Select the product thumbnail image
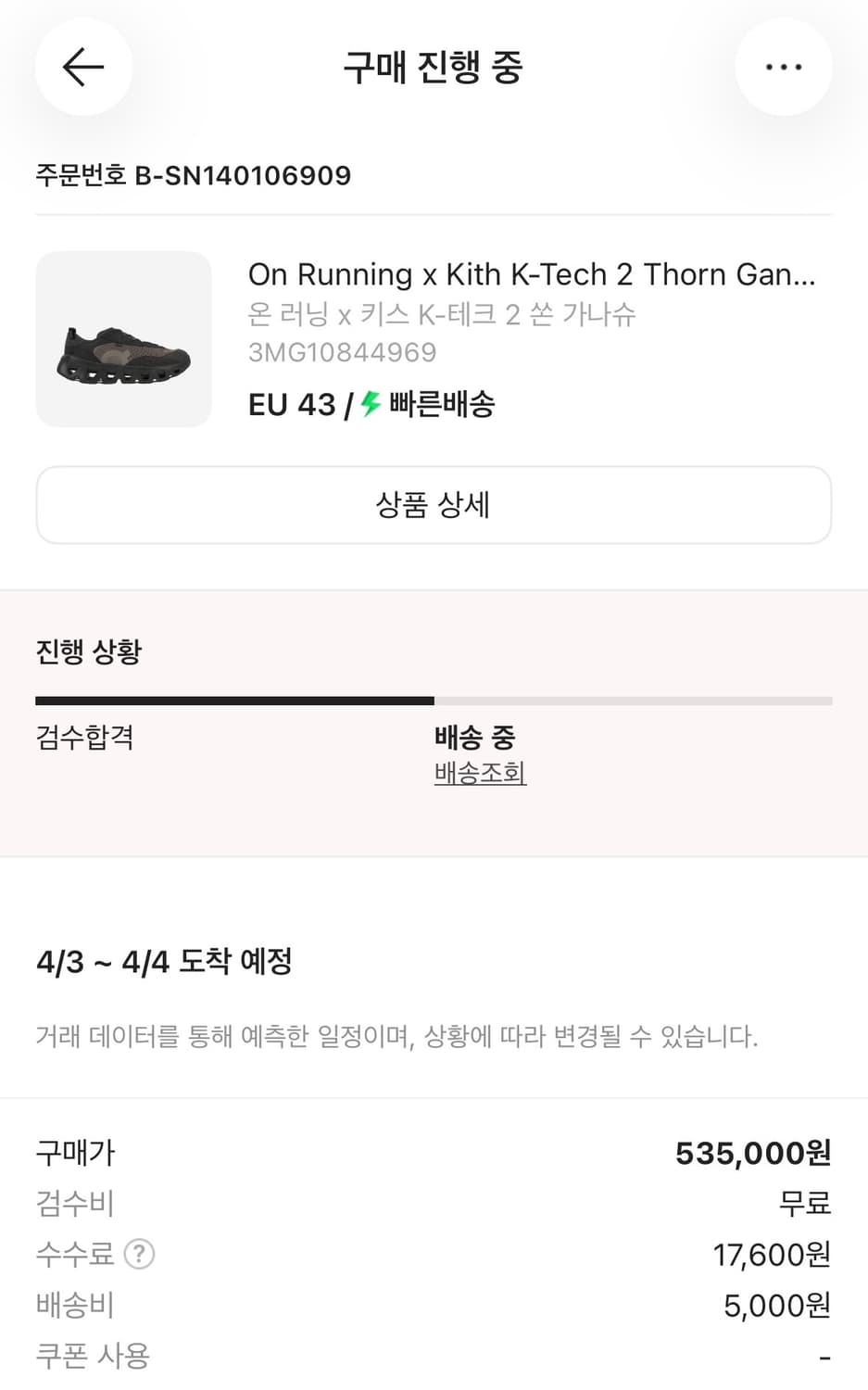Viewport: 868px width, 1390px height. [123, 339]
